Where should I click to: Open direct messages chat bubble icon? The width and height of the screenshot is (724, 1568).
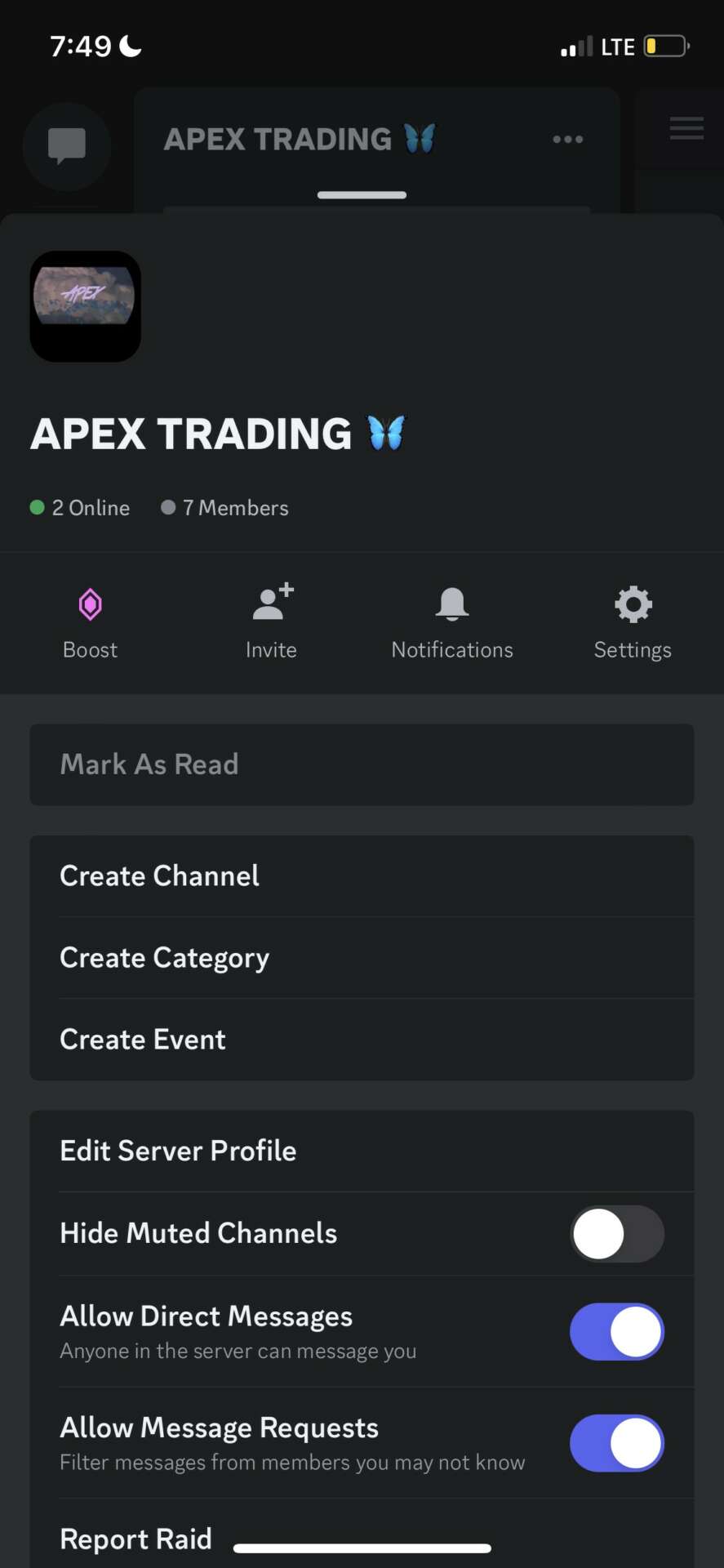tap(67, 146)
